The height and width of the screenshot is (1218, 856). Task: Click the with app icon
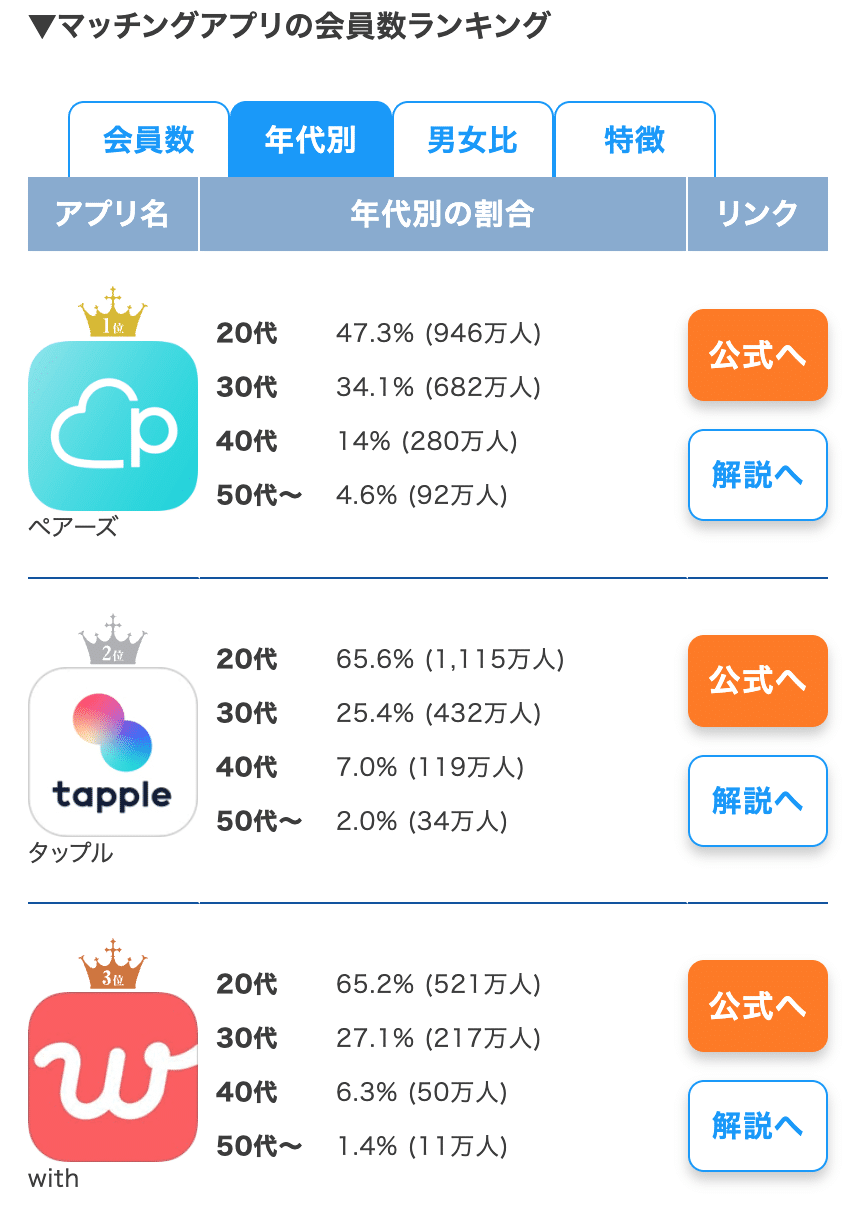(x=112, y=1075)
